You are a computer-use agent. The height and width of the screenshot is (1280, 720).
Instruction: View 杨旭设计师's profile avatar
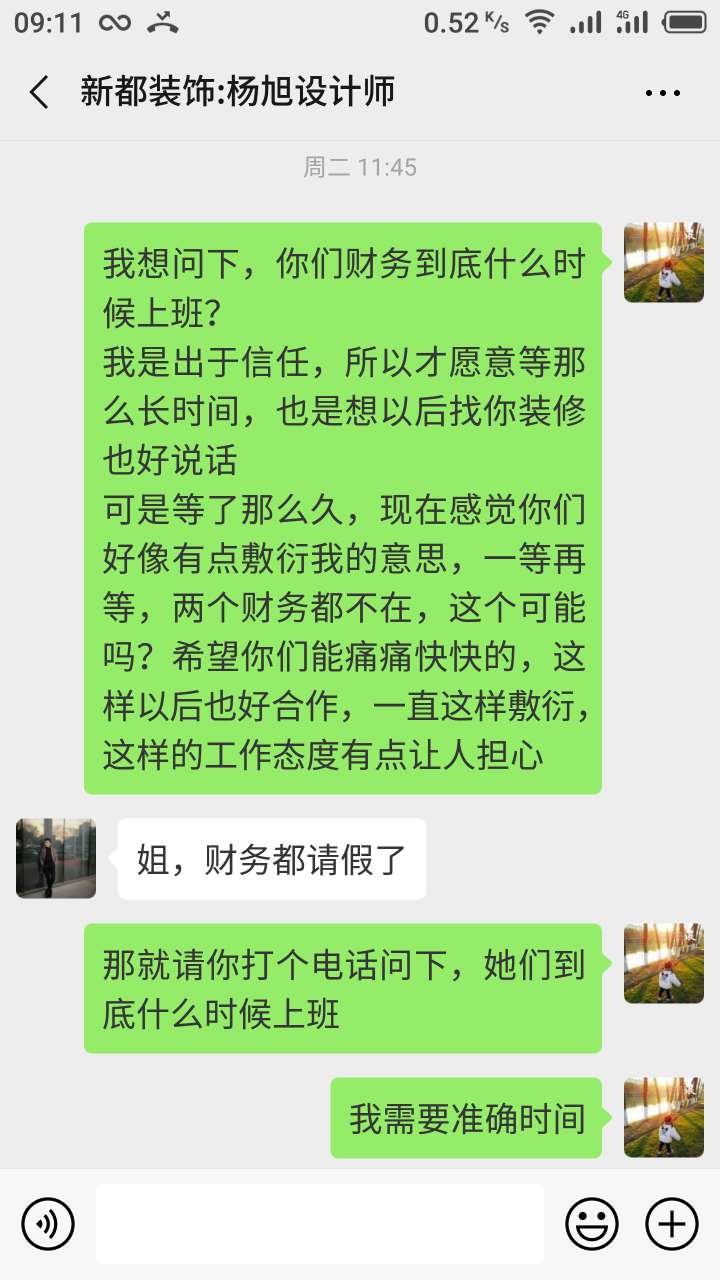pos(56,858)
